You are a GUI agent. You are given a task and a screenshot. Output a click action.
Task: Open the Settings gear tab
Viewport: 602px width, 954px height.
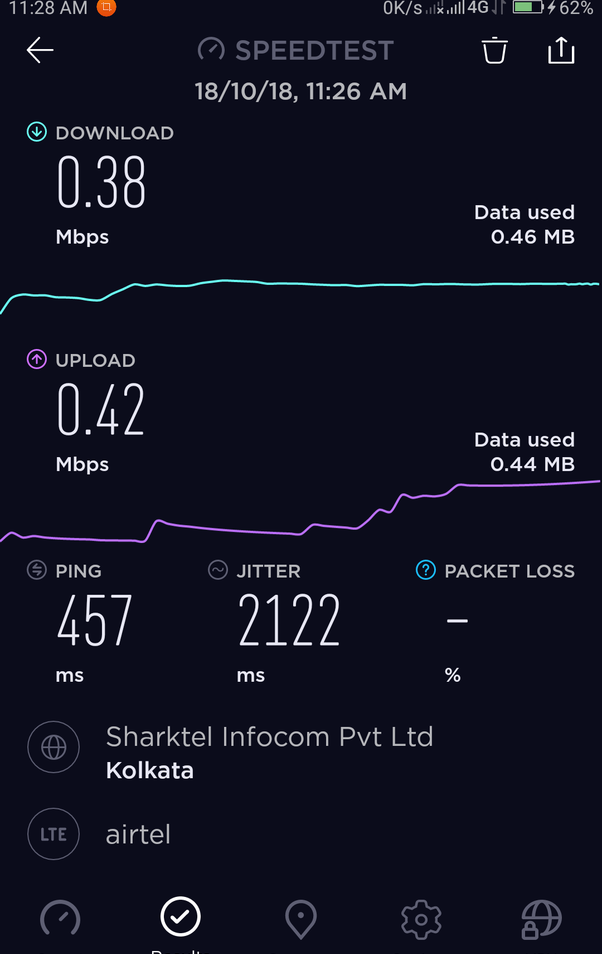click(421, 918)
